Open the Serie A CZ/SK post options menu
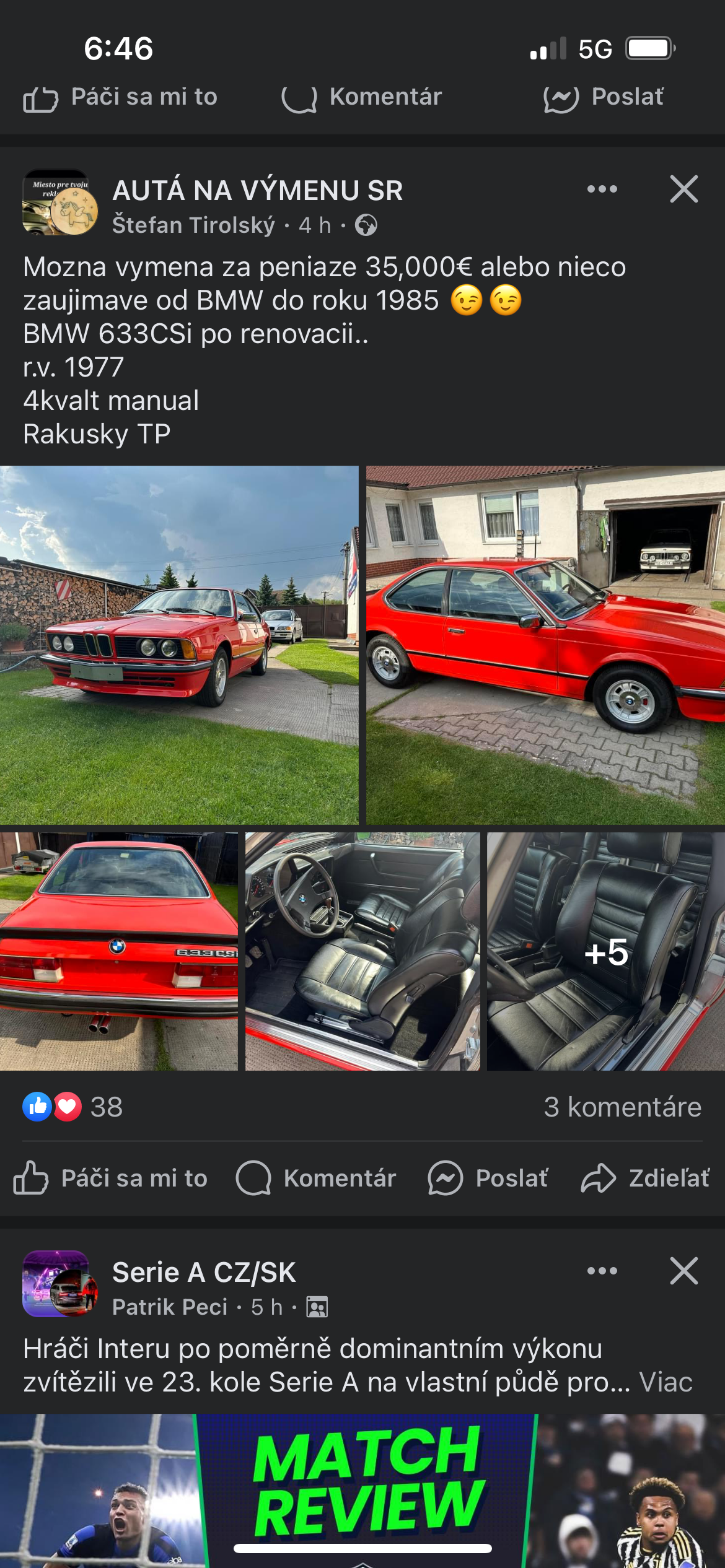This screenshot has height=1568, width=725. click(602, 1271)
